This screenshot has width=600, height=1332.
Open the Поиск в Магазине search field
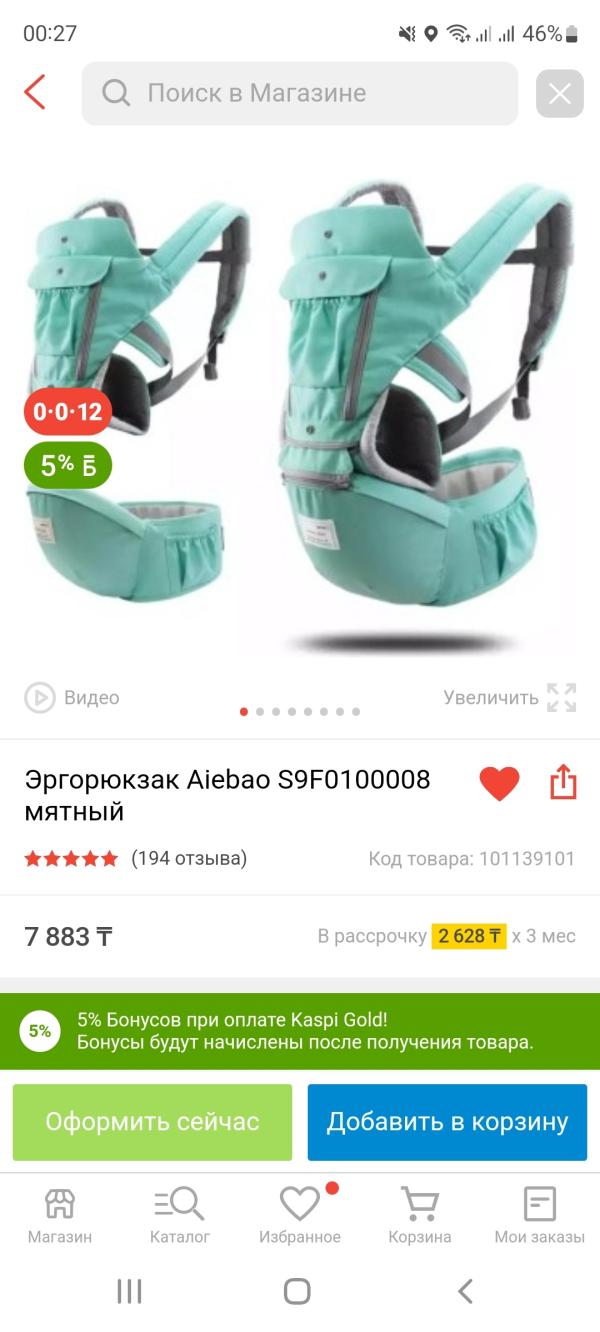click(x=300, y=93)
